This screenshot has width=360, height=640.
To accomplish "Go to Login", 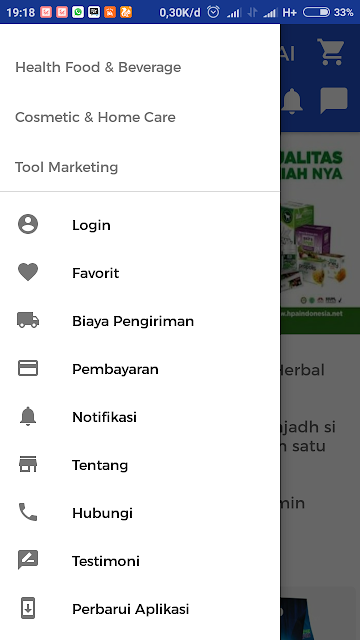I will tap(140, 224).
